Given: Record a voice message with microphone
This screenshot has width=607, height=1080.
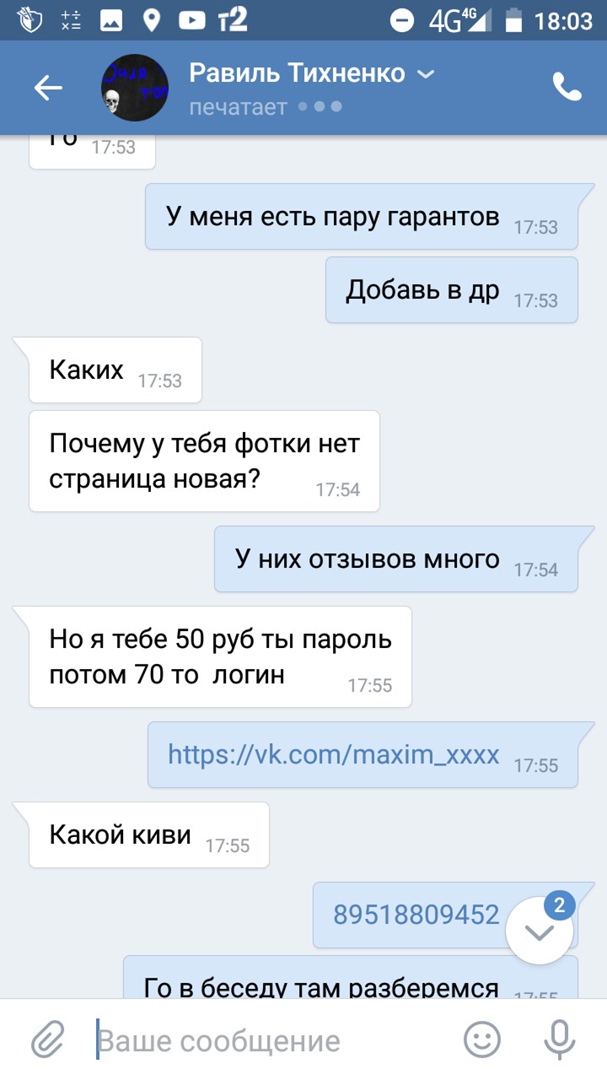Looking at the screenshot, I should click(x=559, y=1041).
